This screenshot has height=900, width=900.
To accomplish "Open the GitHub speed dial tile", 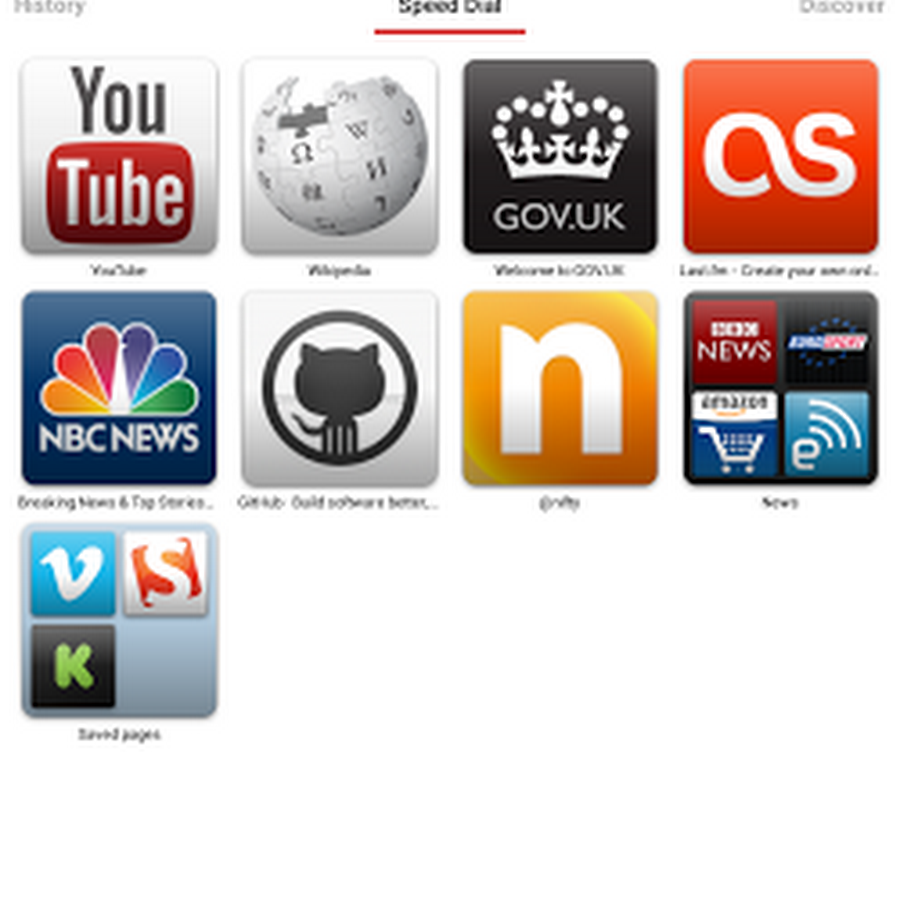I will pos(339,388).
